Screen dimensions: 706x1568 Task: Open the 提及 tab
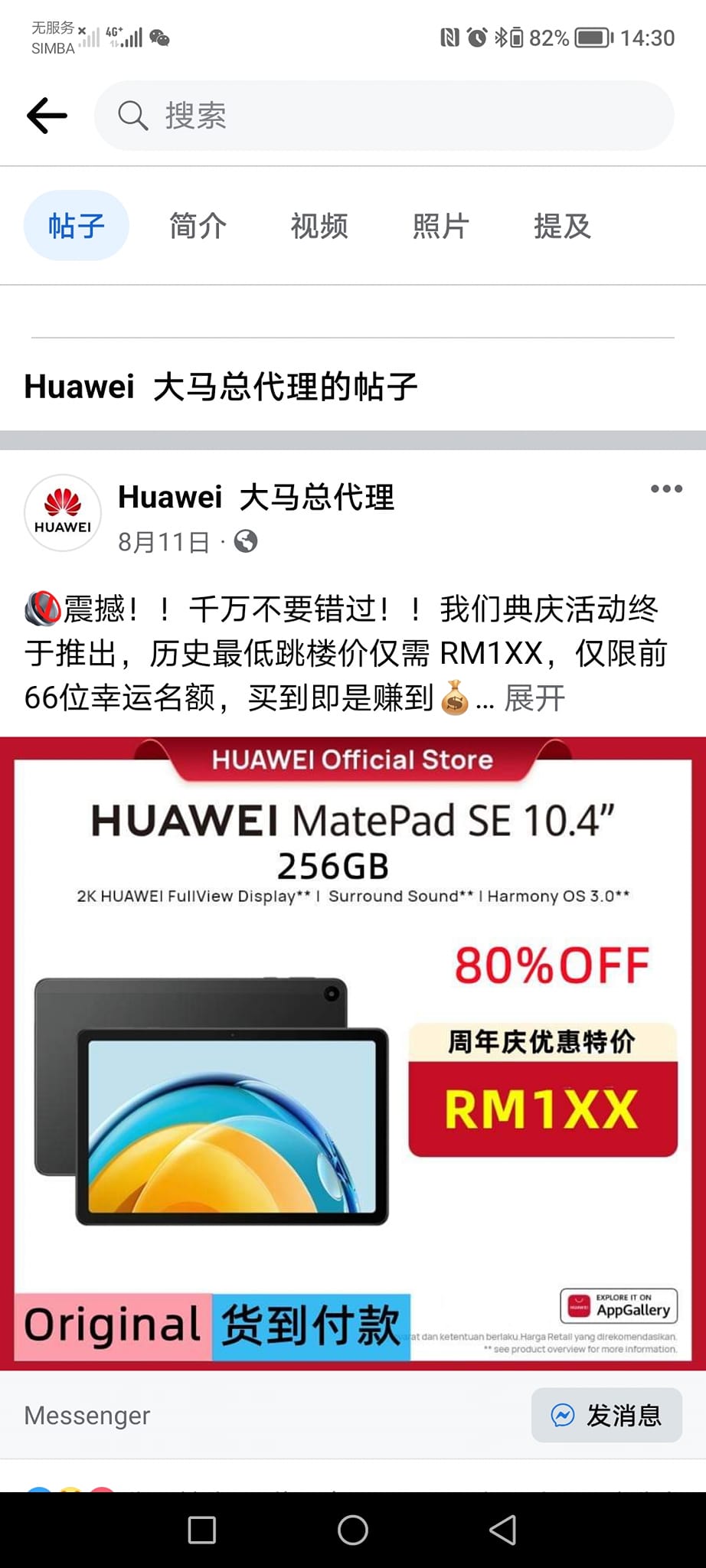pos(562,226)
